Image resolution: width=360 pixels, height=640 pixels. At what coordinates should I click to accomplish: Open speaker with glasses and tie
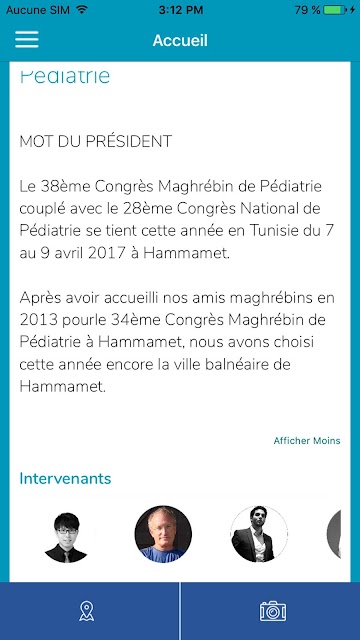pyautogui.click(x=66, y=534)
